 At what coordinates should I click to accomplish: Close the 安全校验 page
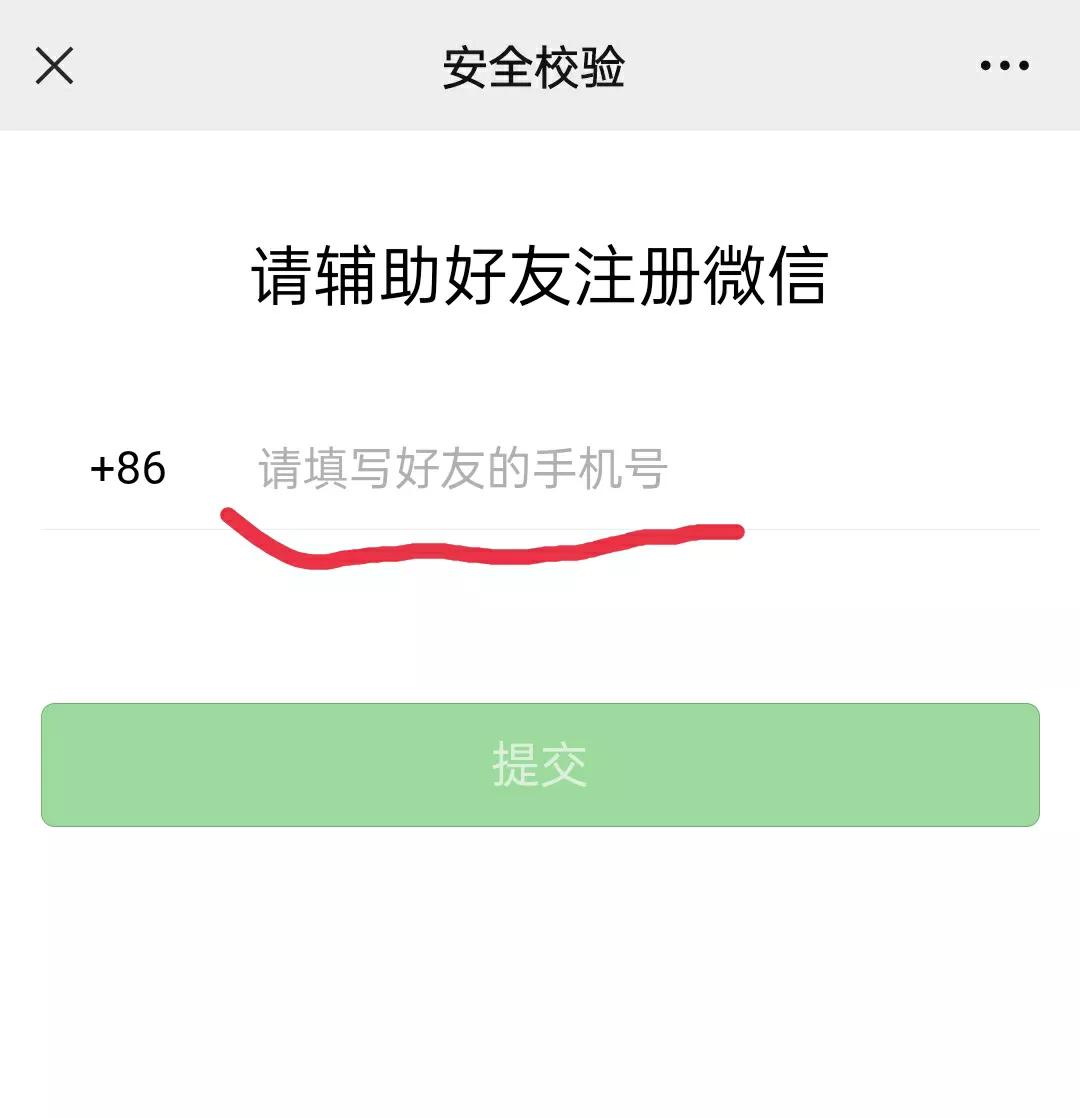click(54, 66)
